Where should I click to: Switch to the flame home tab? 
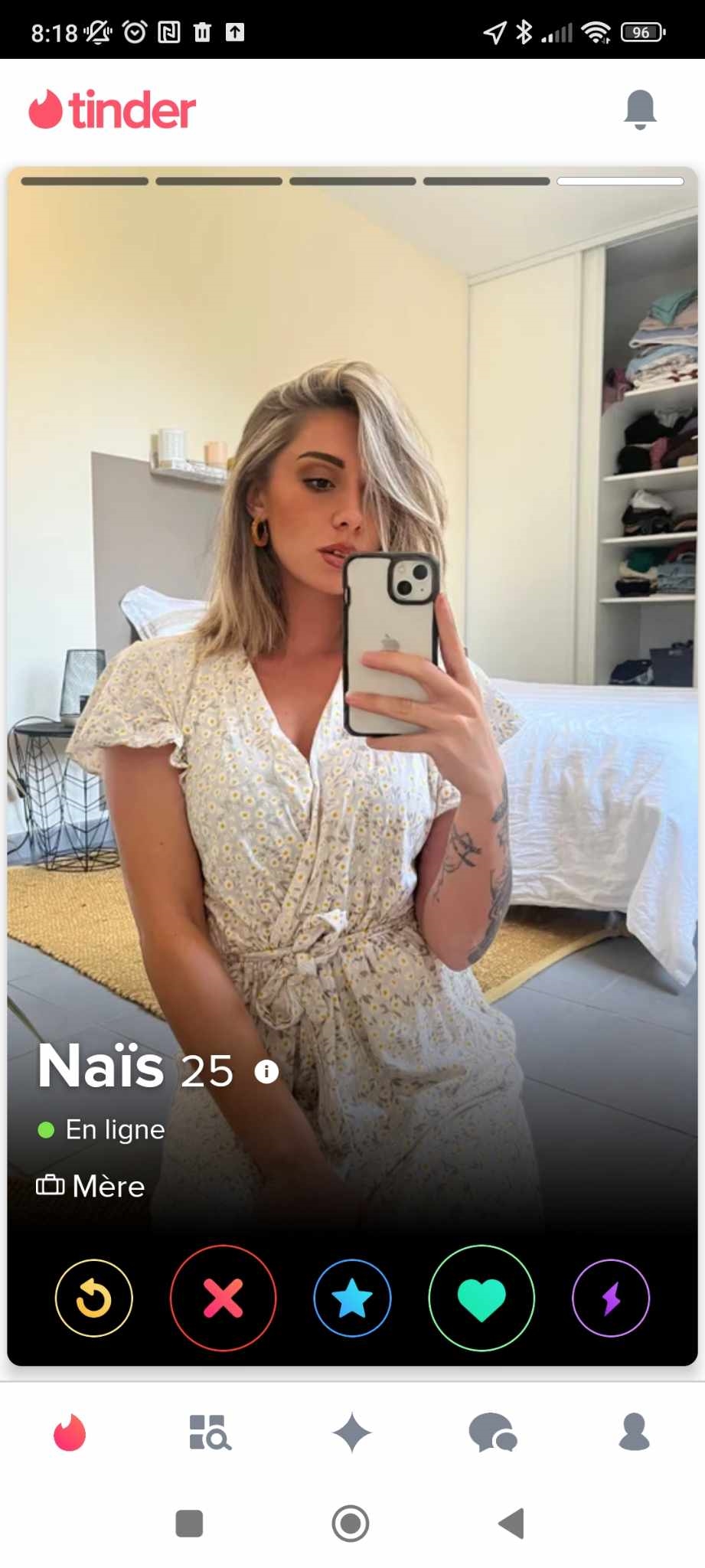[x=70, y=1432]
